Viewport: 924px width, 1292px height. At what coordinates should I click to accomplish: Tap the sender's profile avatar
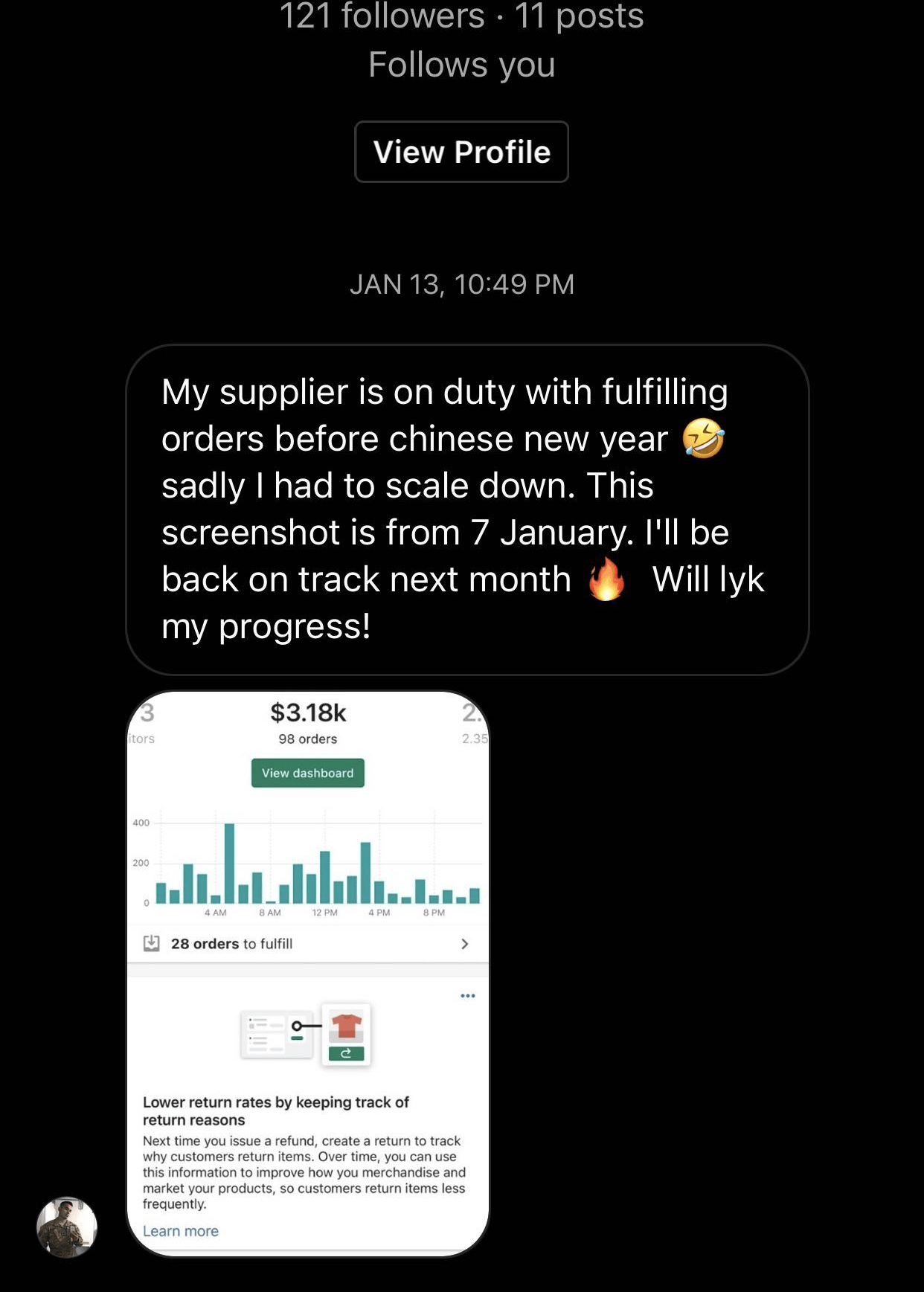[x=67, y=1227]
